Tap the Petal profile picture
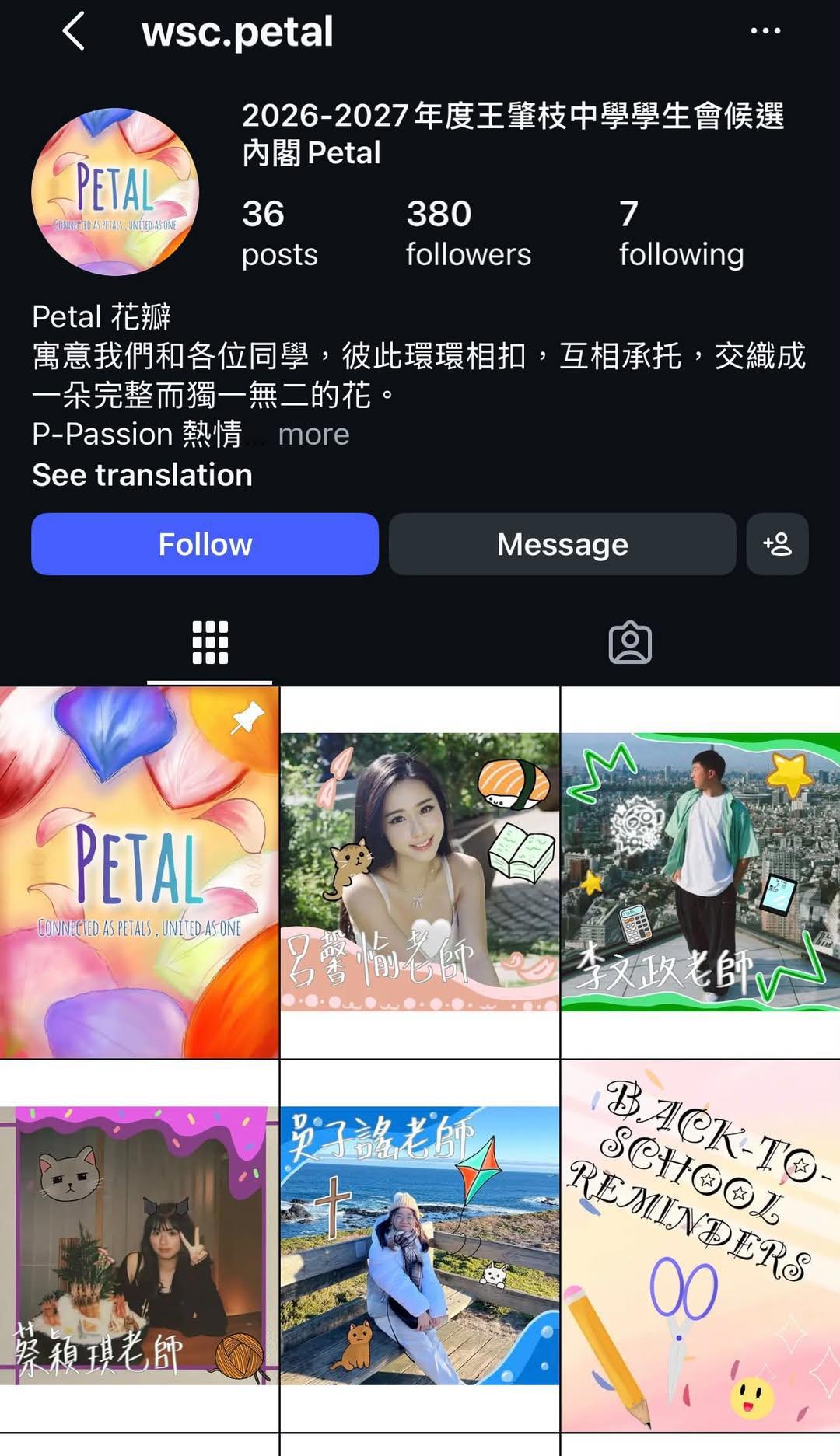The image size is (840, 1456). click(115, 192)
